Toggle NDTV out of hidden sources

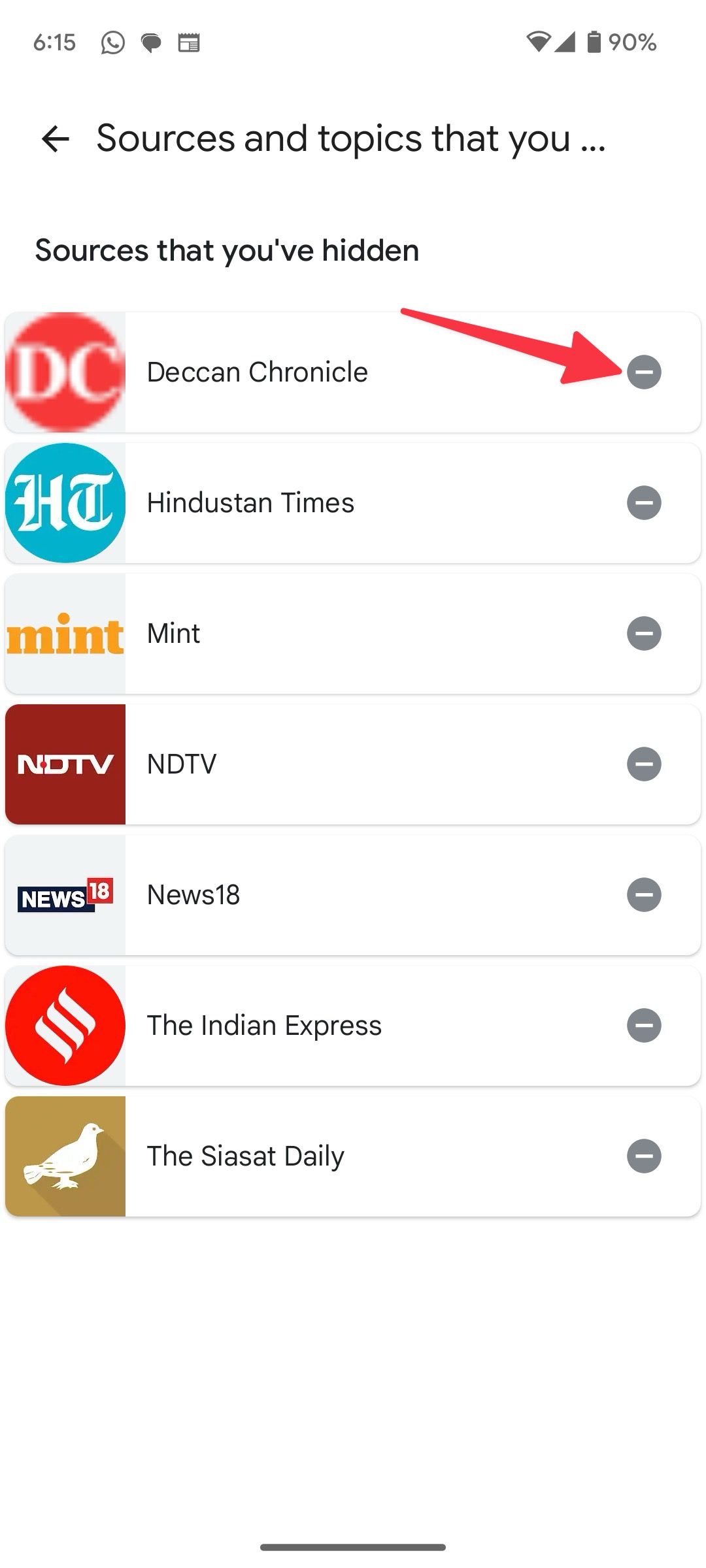[x=644, y=763]
